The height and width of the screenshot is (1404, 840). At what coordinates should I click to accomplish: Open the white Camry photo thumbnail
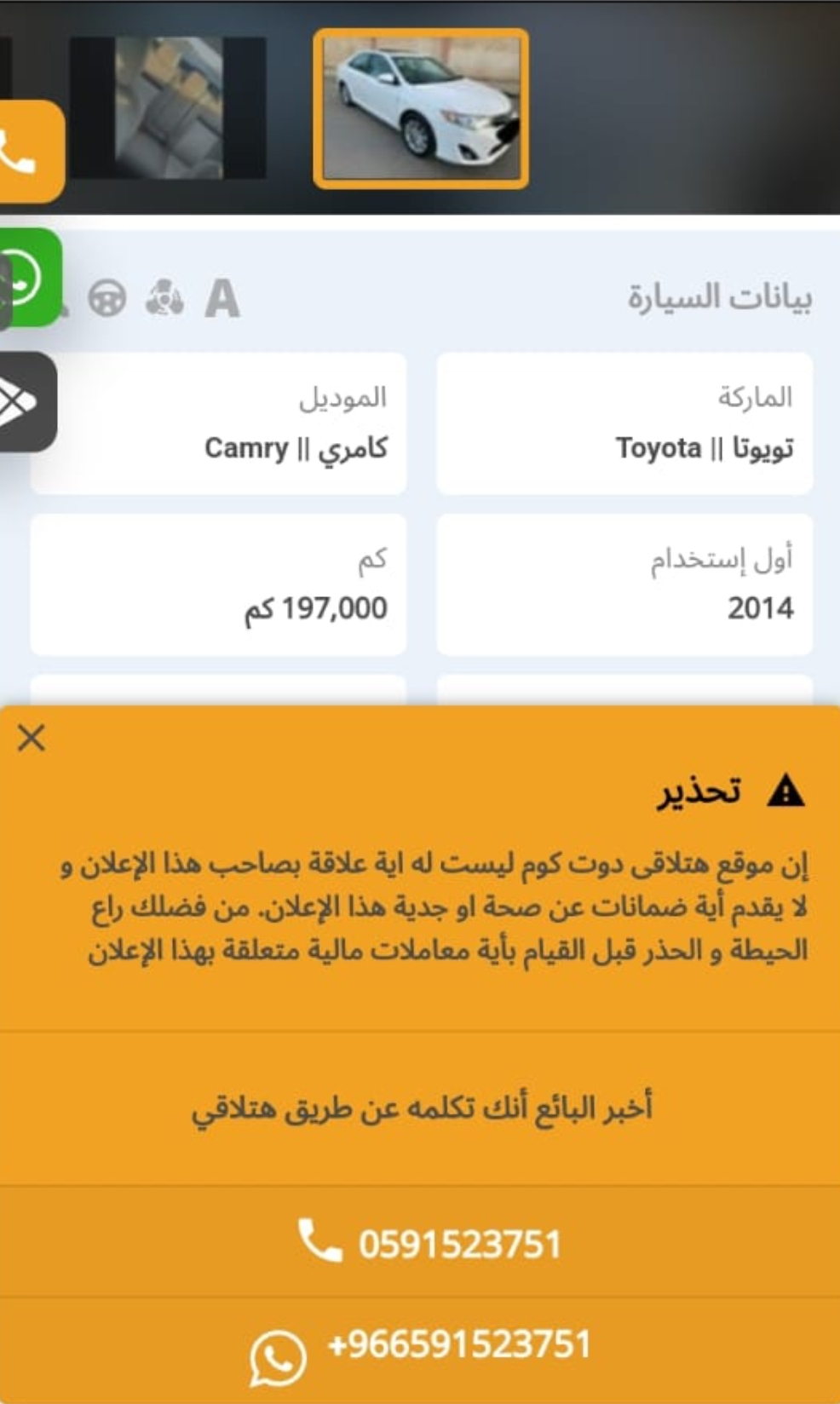(x=421, y=109)
